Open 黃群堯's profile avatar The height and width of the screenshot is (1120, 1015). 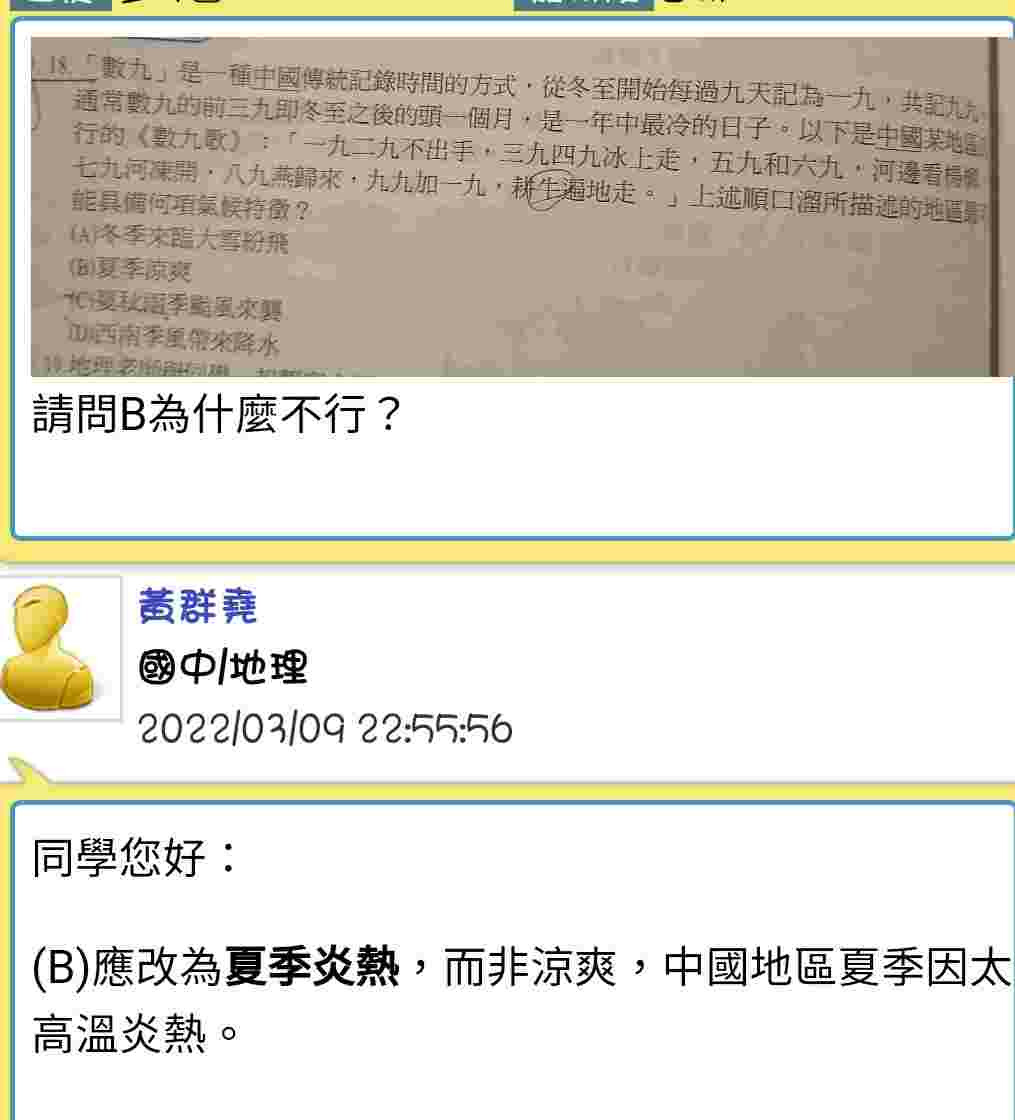(x=61, y=647)
